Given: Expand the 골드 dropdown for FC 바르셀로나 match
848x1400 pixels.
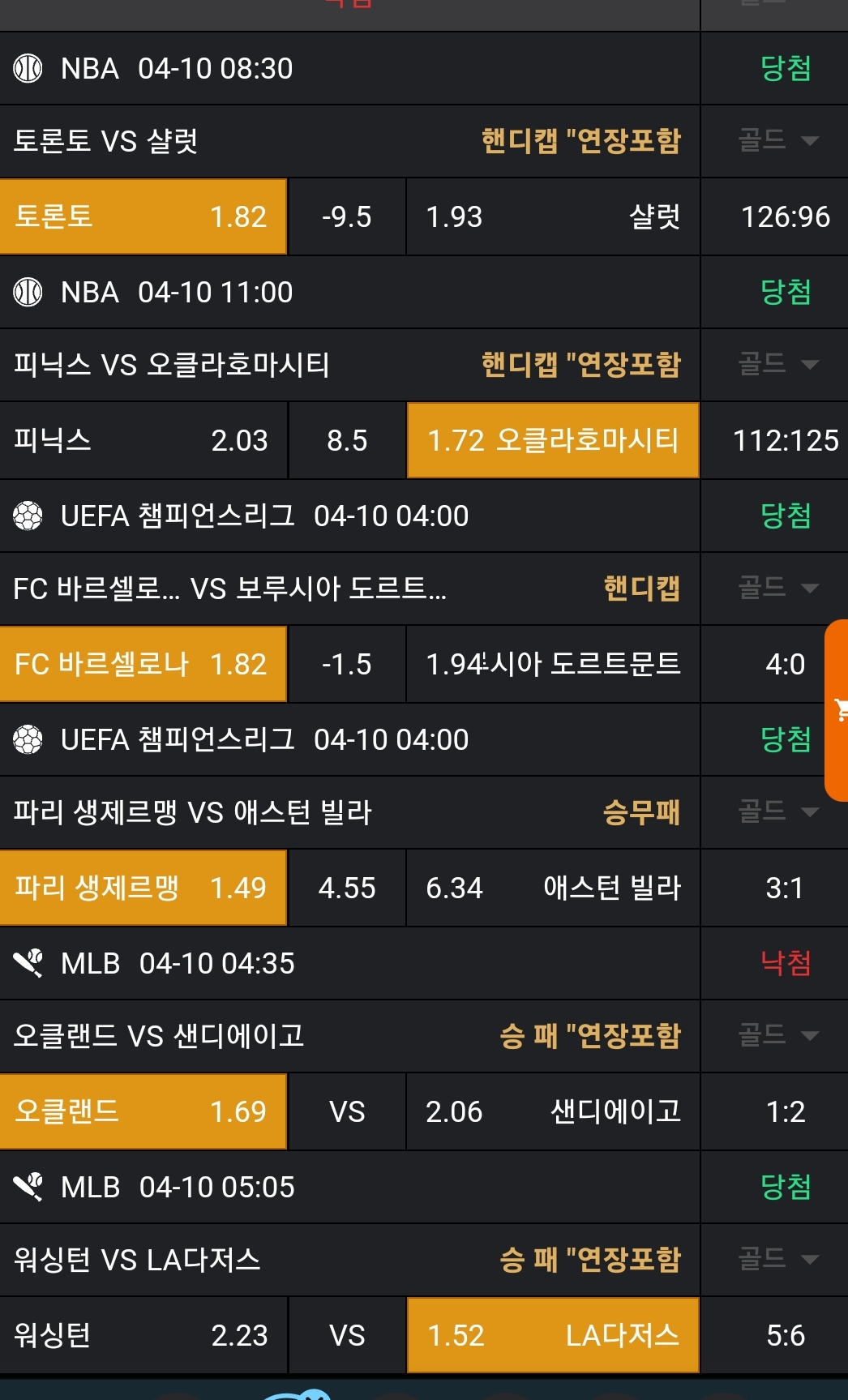Looking at the screenshot, I should tap(777, 589).
